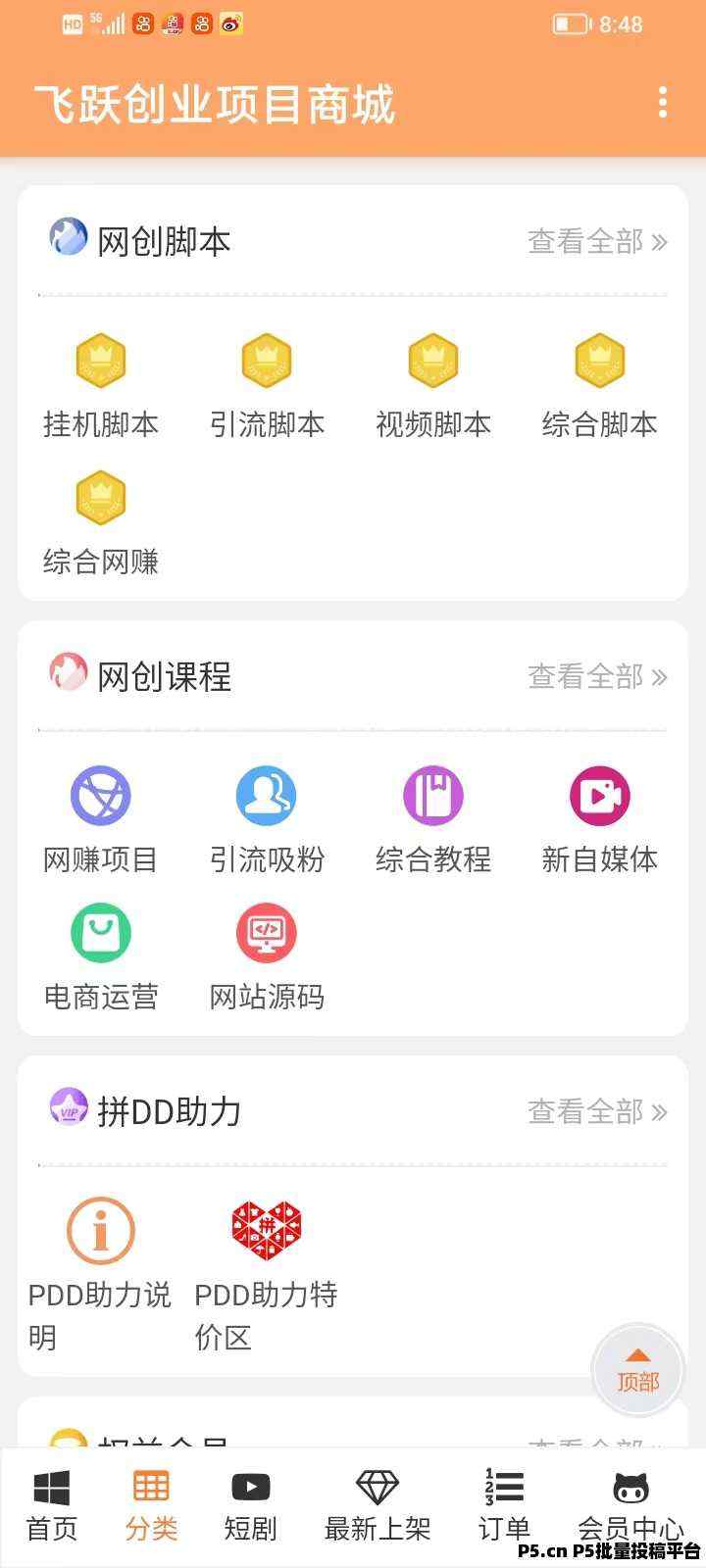Open the 挂机脚本 category
The image size is (706, 1568).
pos(100,386)
